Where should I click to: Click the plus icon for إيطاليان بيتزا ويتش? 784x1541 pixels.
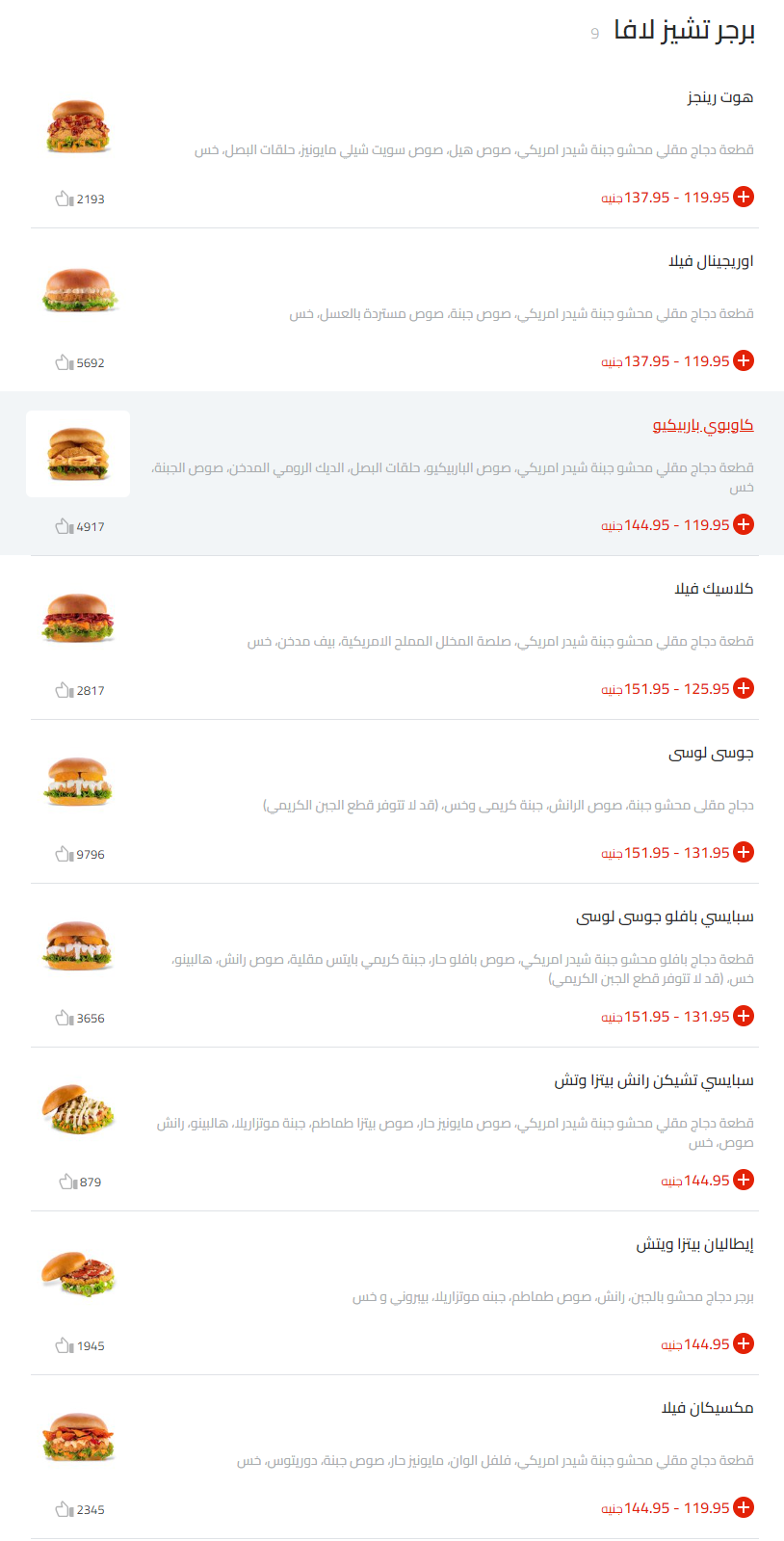[743, 1342]
